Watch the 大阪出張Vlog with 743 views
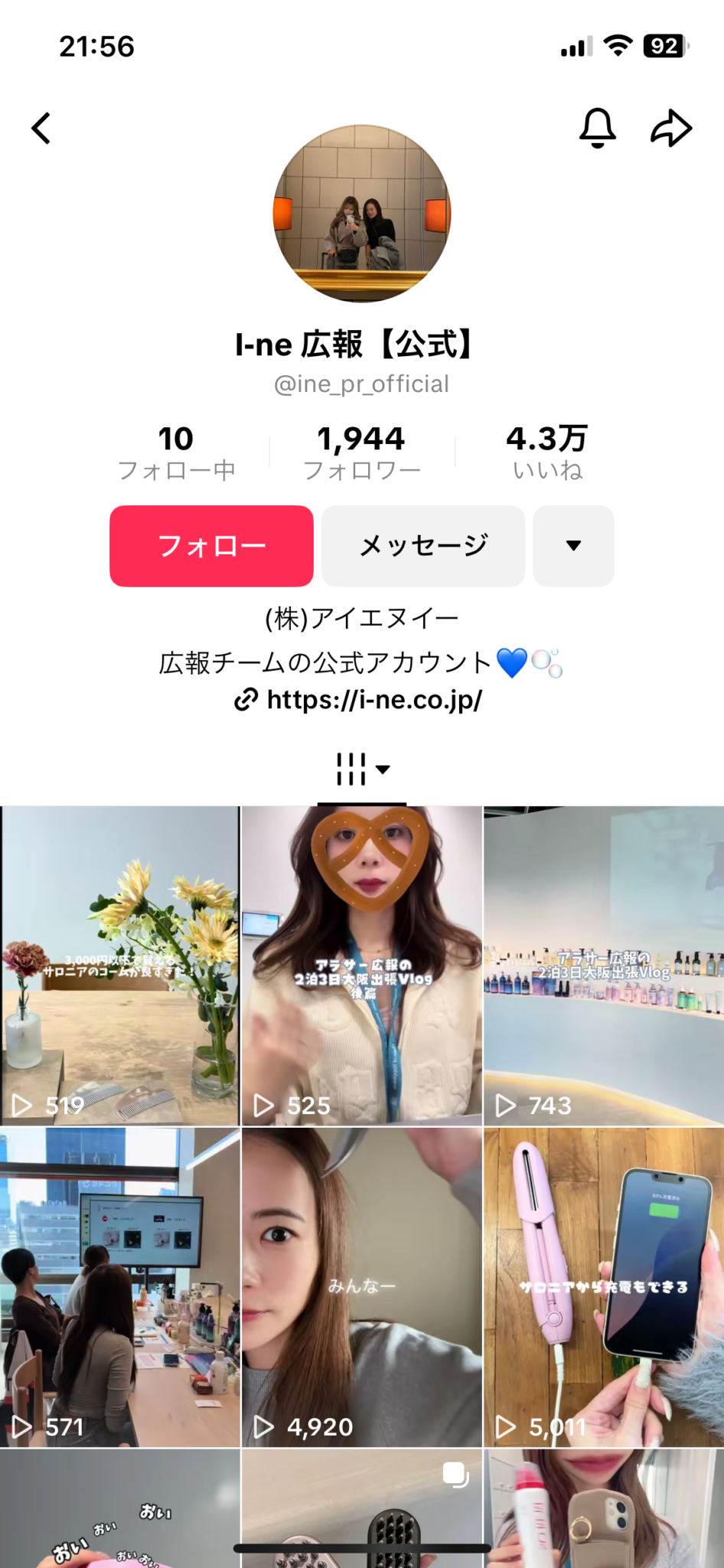This screenshot has width=724, height=1568. point(604,965)
